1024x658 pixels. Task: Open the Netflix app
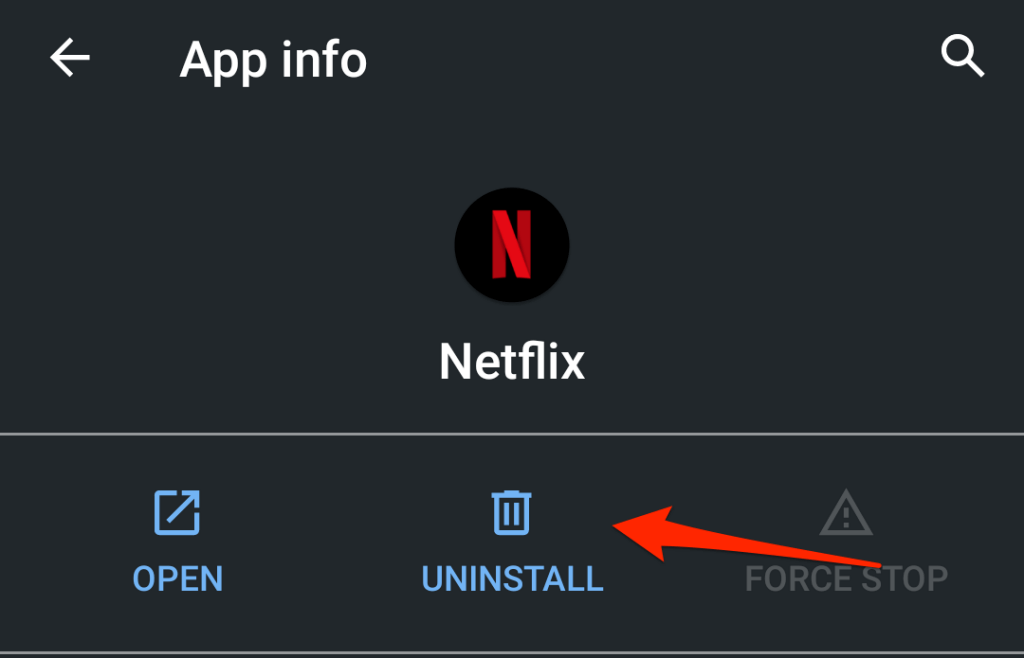(177, 541)
